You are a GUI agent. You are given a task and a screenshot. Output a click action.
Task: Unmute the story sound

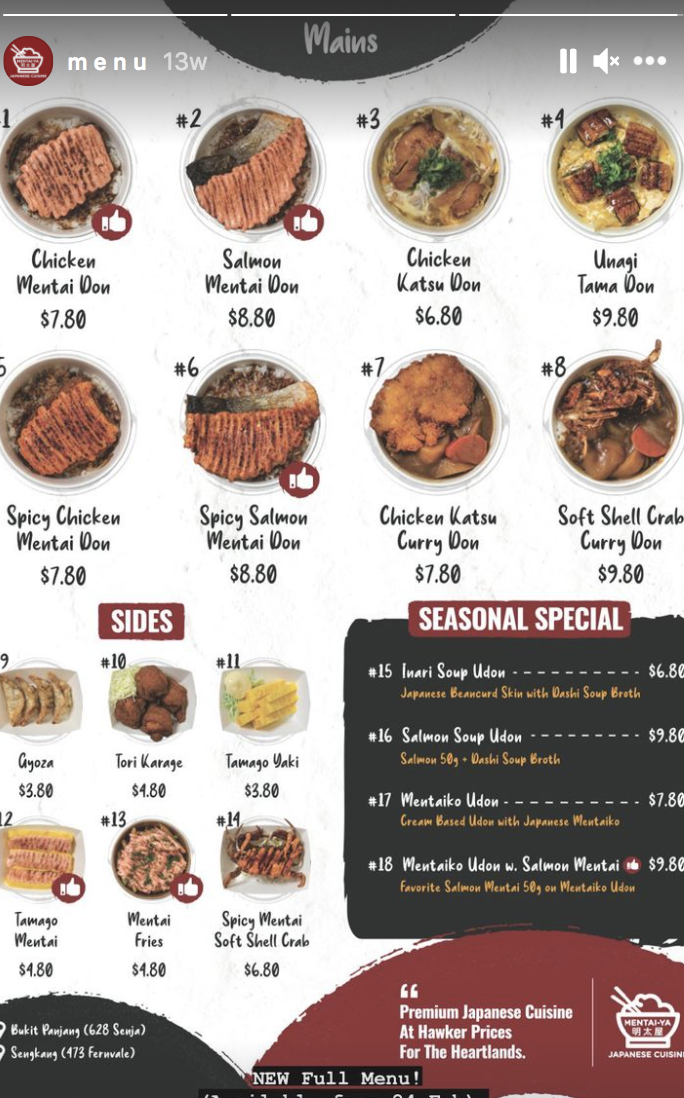pyautogui.click(x=606, y=61)
